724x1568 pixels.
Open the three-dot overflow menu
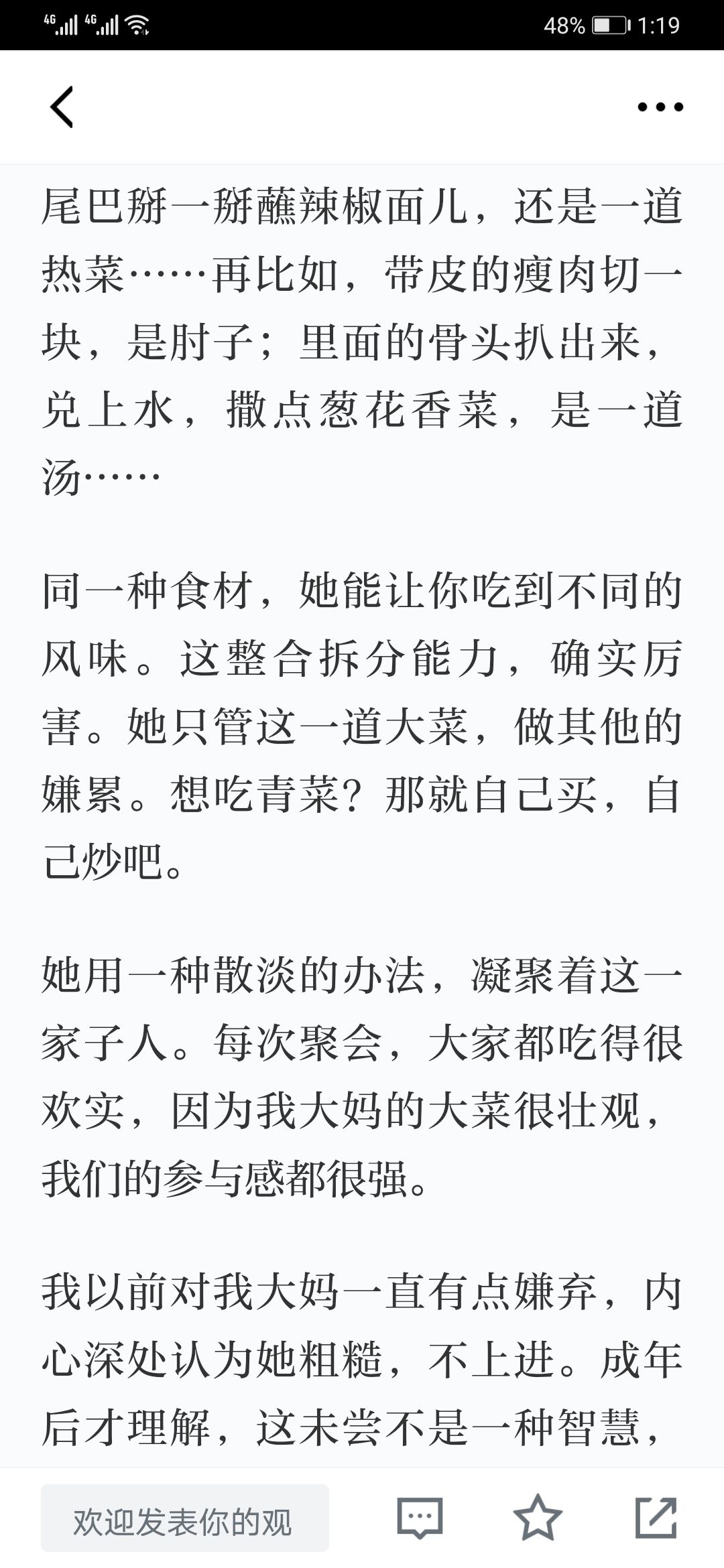[x=660, y=107]
